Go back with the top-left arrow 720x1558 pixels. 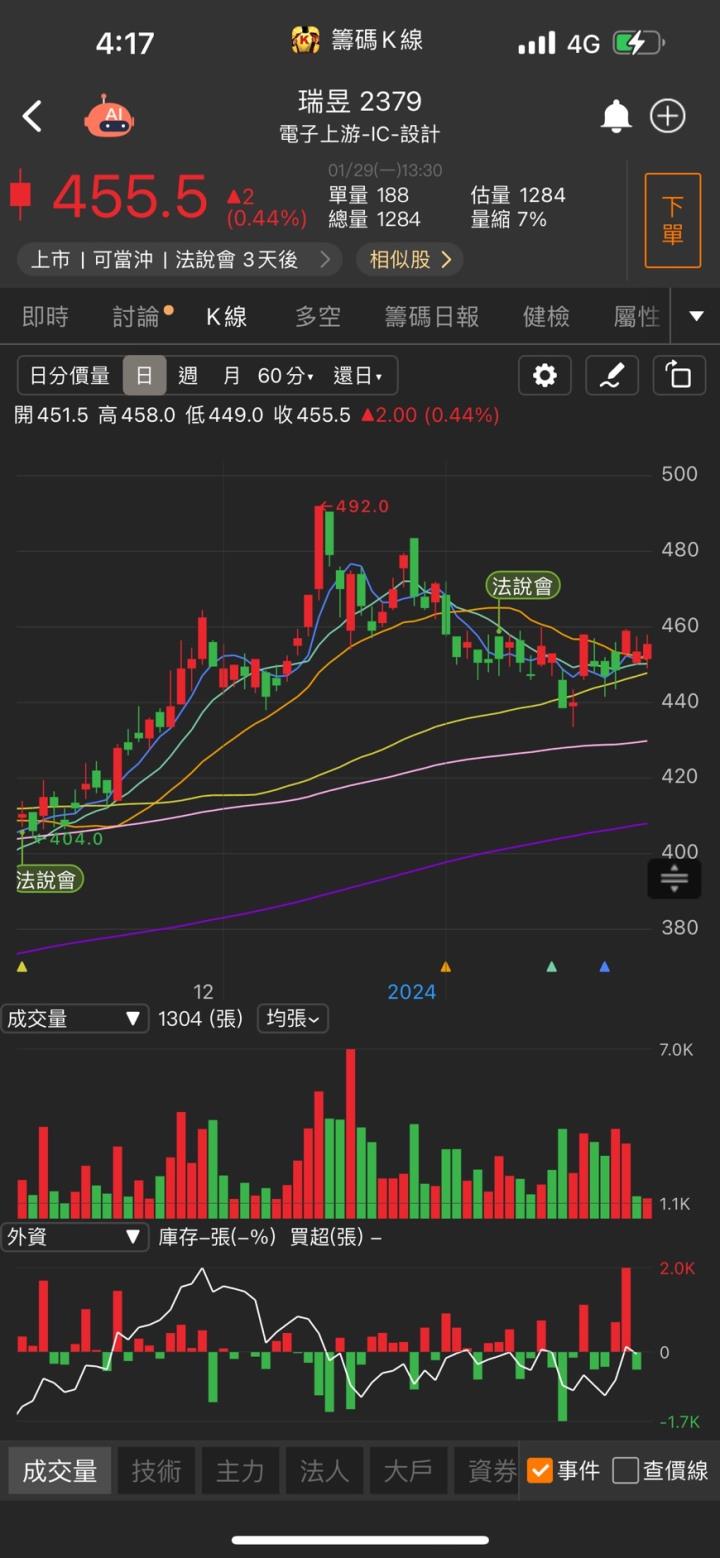point(33,117)
